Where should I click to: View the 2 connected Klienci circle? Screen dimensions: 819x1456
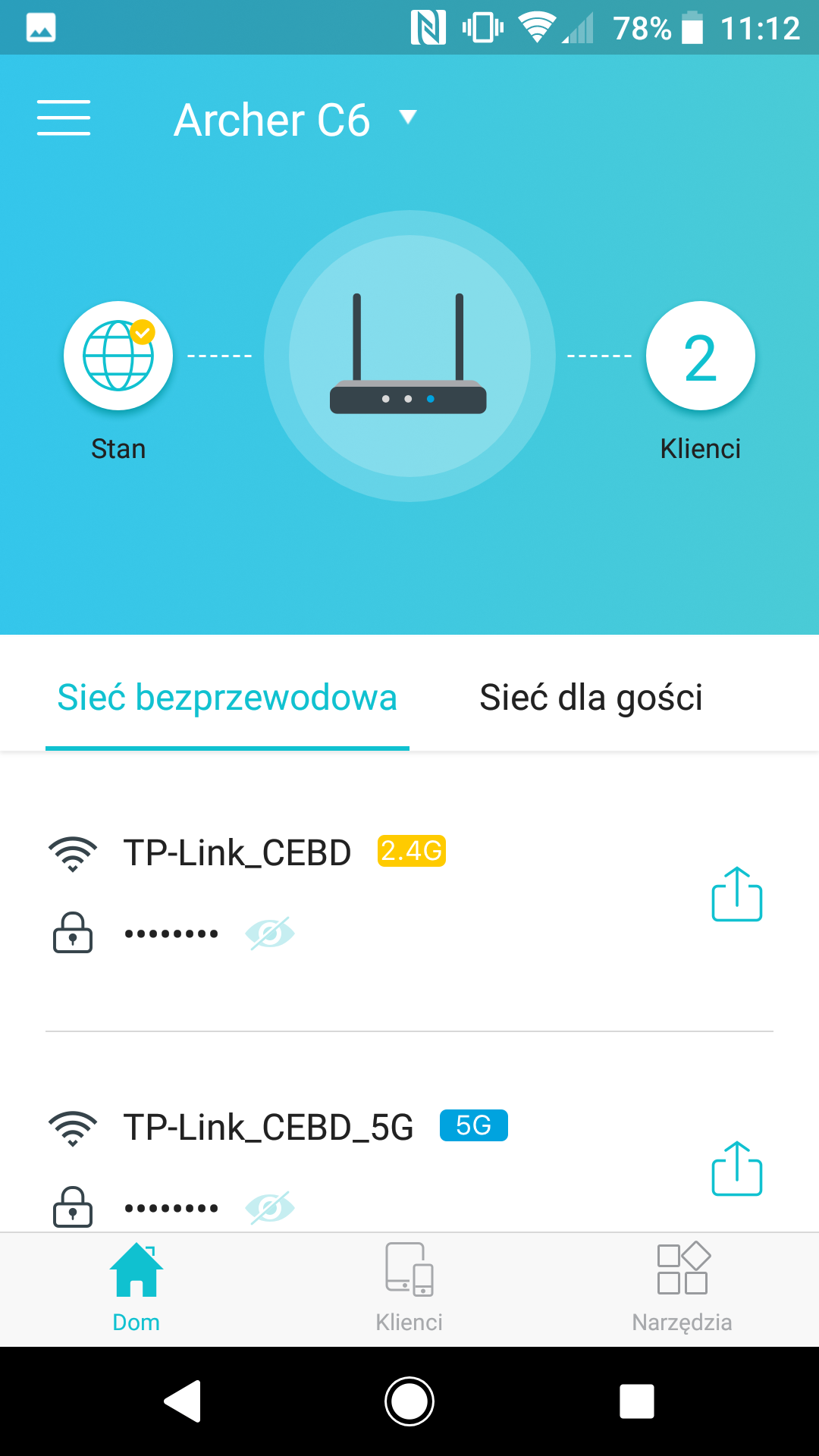[701, 356]
